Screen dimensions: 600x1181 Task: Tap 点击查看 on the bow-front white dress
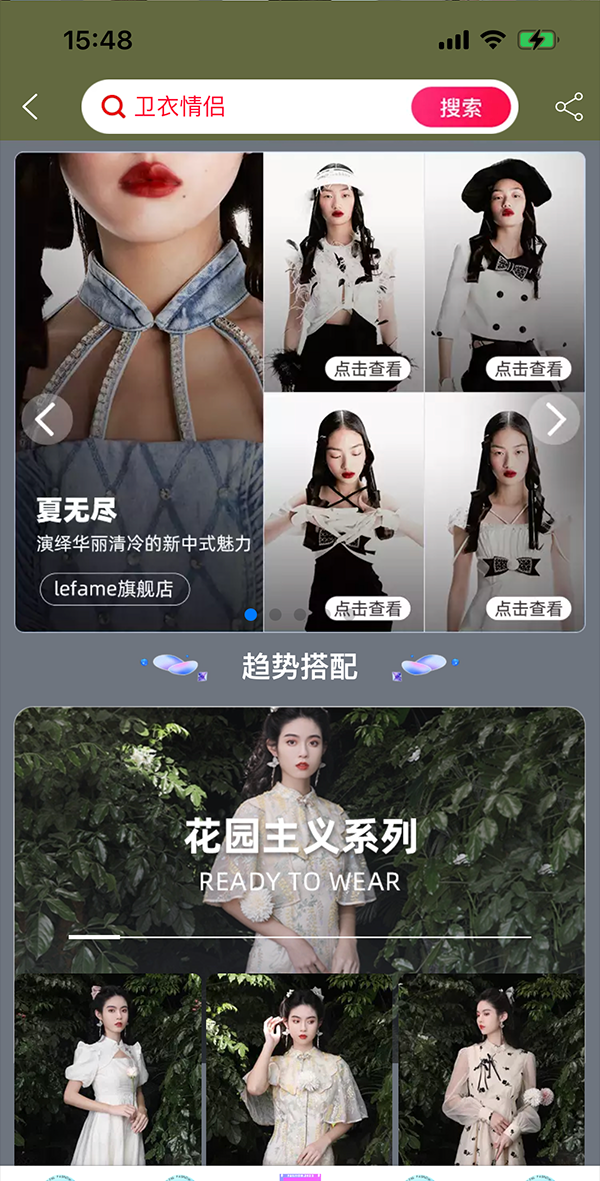[529, 608]
